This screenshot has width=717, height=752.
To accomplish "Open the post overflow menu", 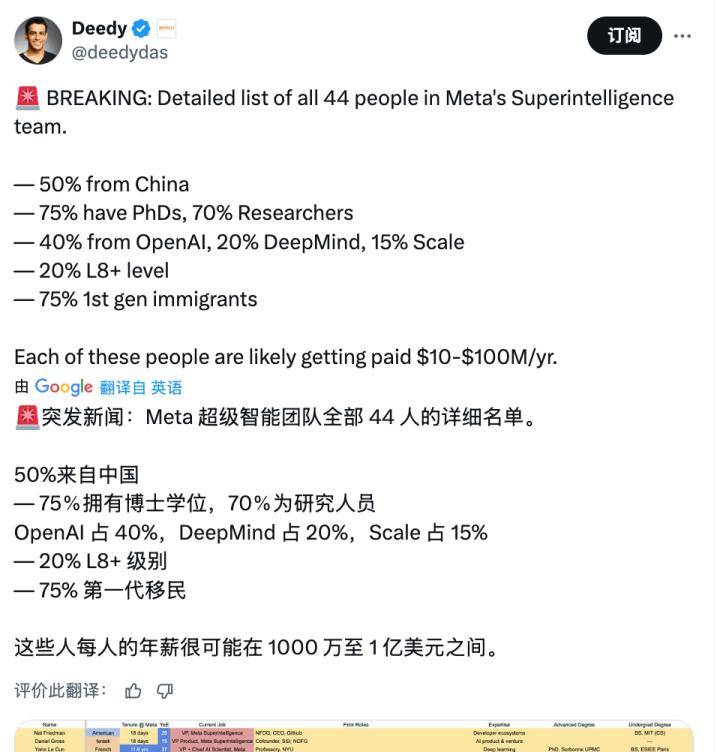I will tap(683, 36).
